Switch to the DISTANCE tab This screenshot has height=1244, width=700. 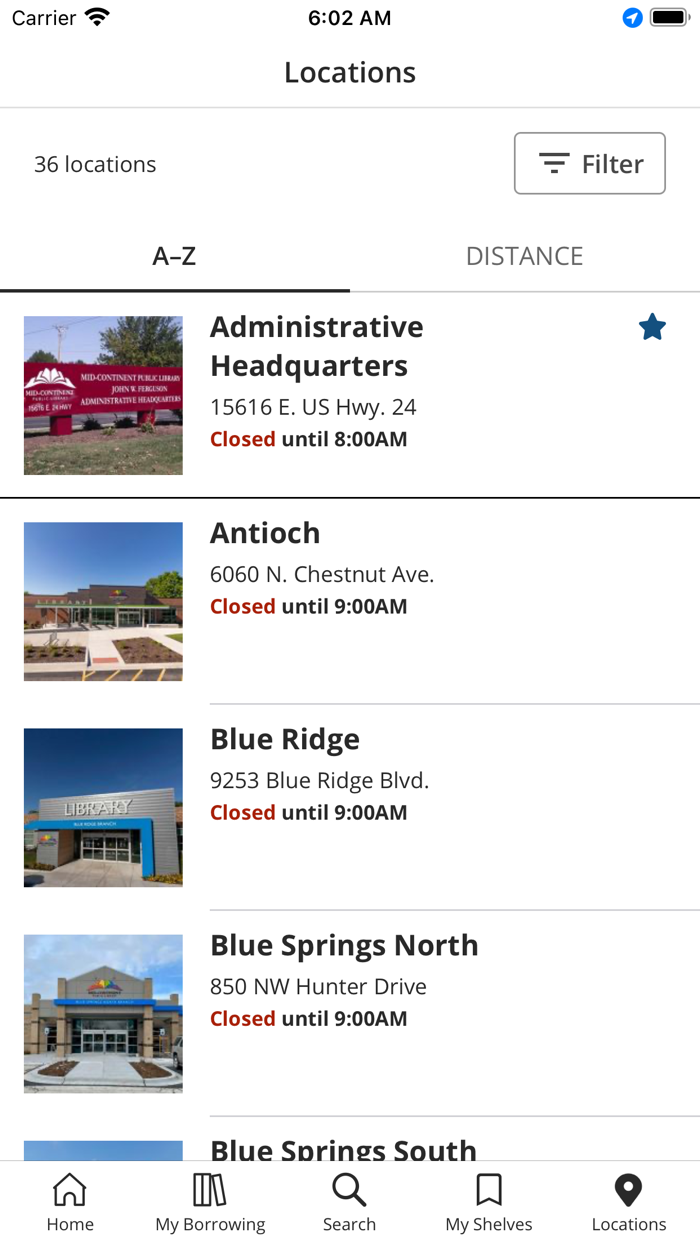pyautogui.click(x=524, y=256)
